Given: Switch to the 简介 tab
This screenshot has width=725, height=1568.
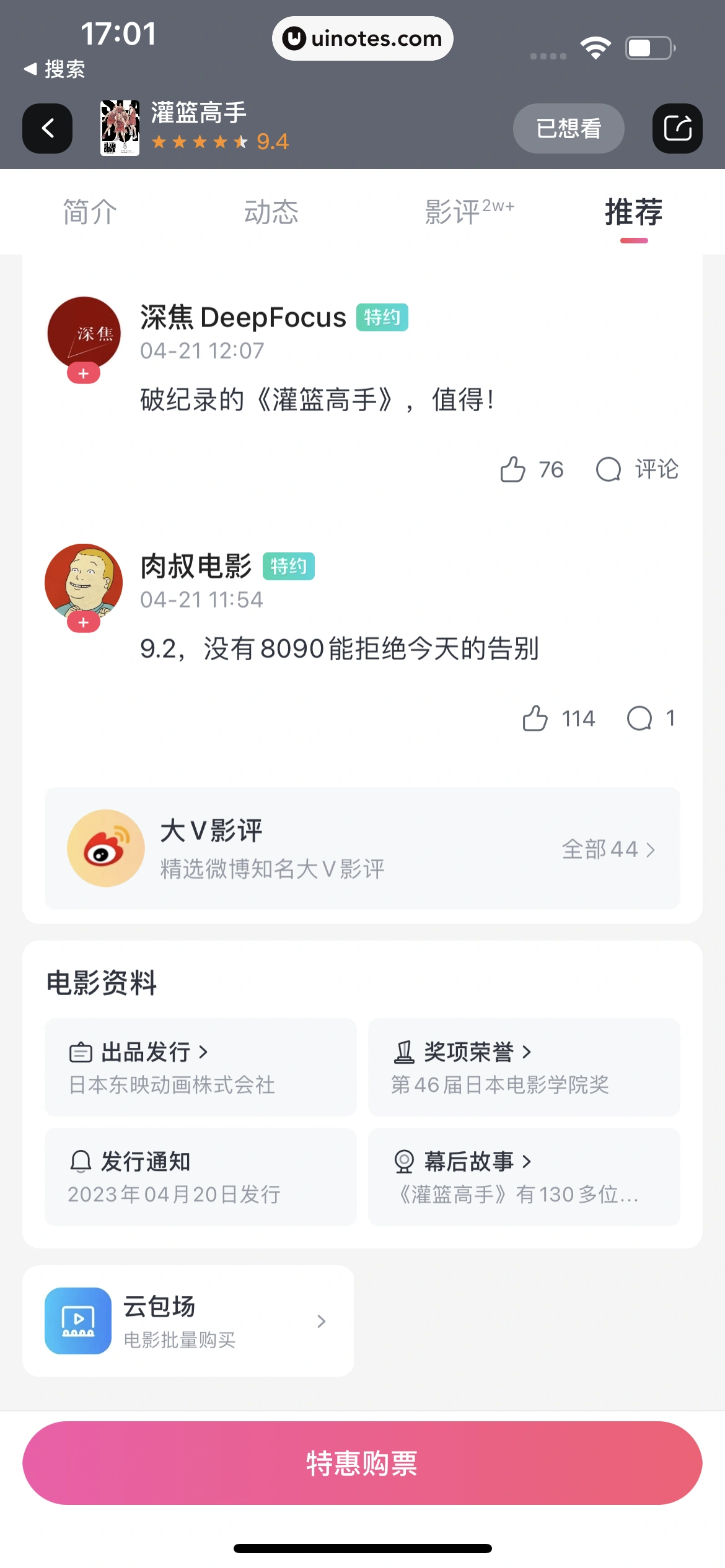Looking at the screenshot, I should point(90,212).
